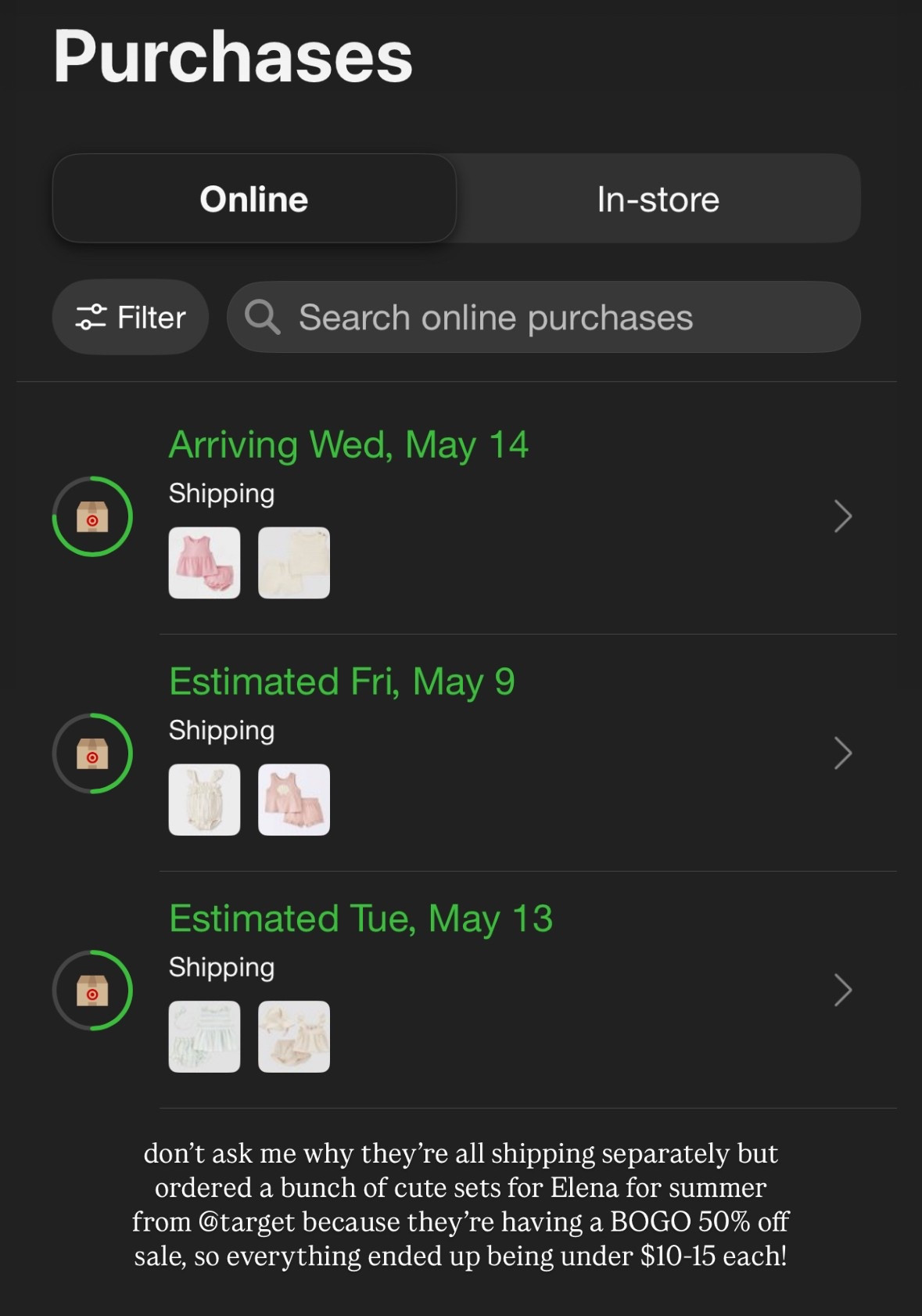Viewport: 922px width, 1316px height.
Task: Switch to the In-store tab
Action: click(x=658, y=200)
